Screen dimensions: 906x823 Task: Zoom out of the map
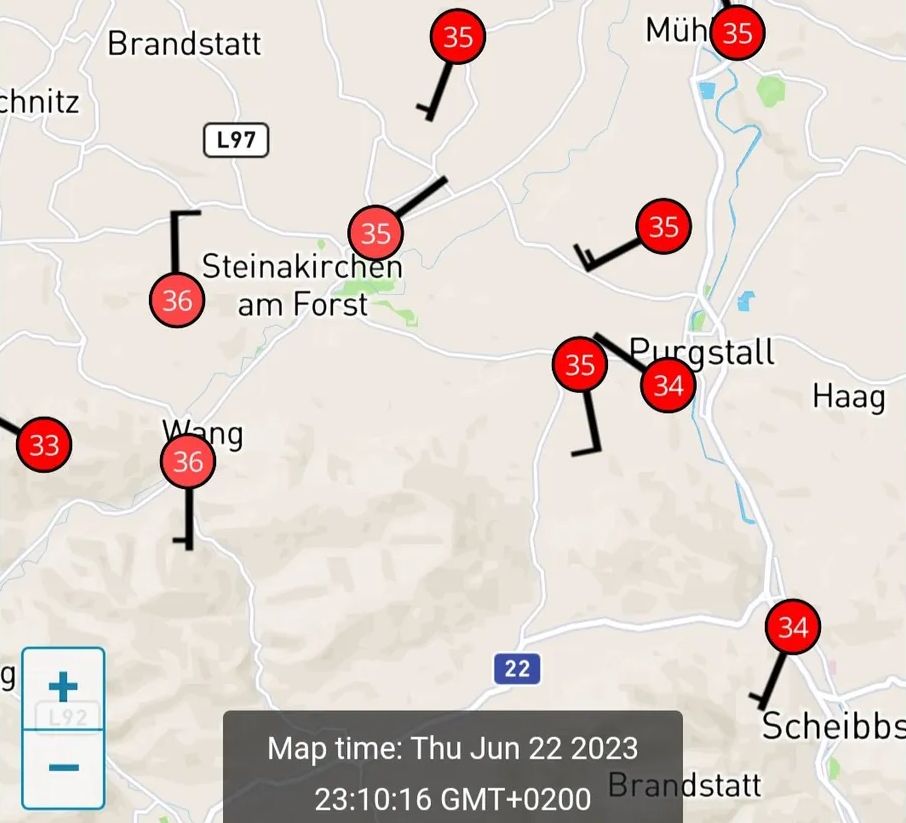pos(63,767)
